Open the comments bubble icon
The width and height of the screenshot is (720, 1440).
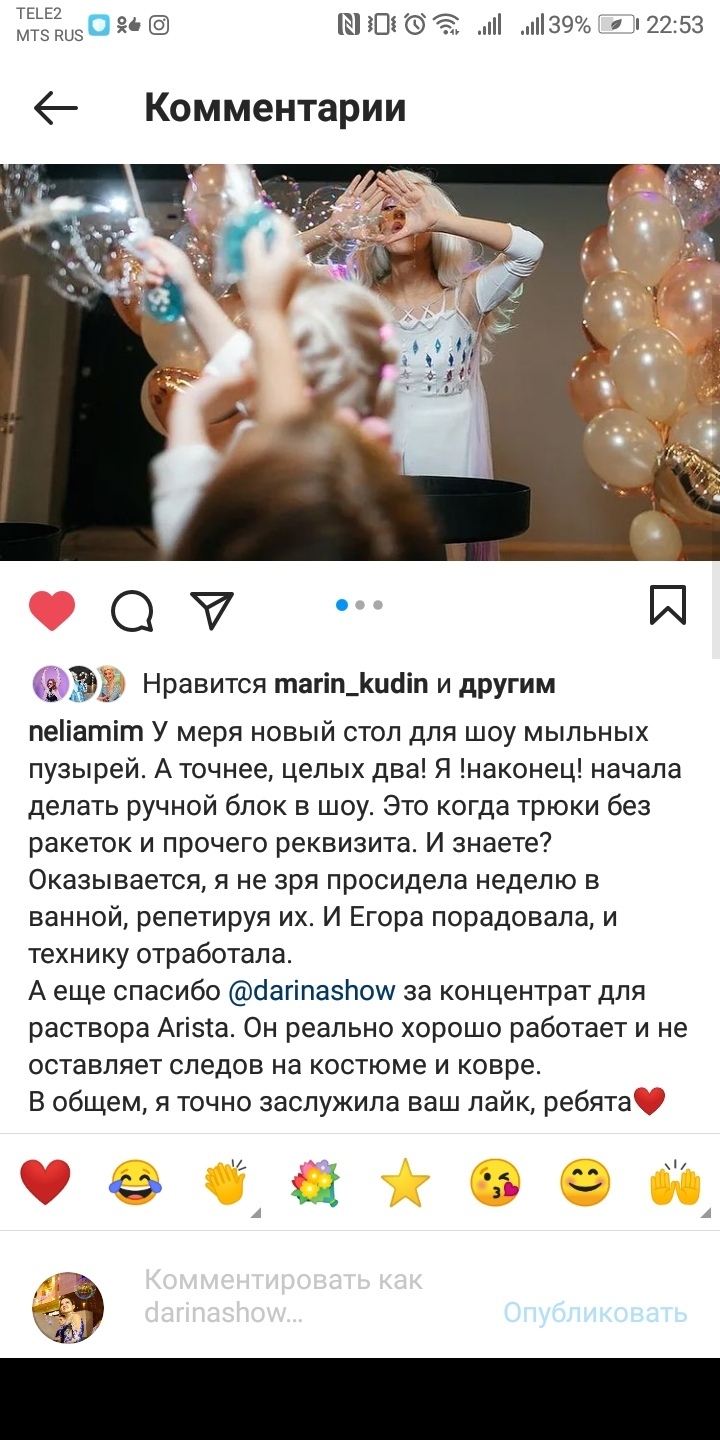pyautogui.click(x=132, y=610)
